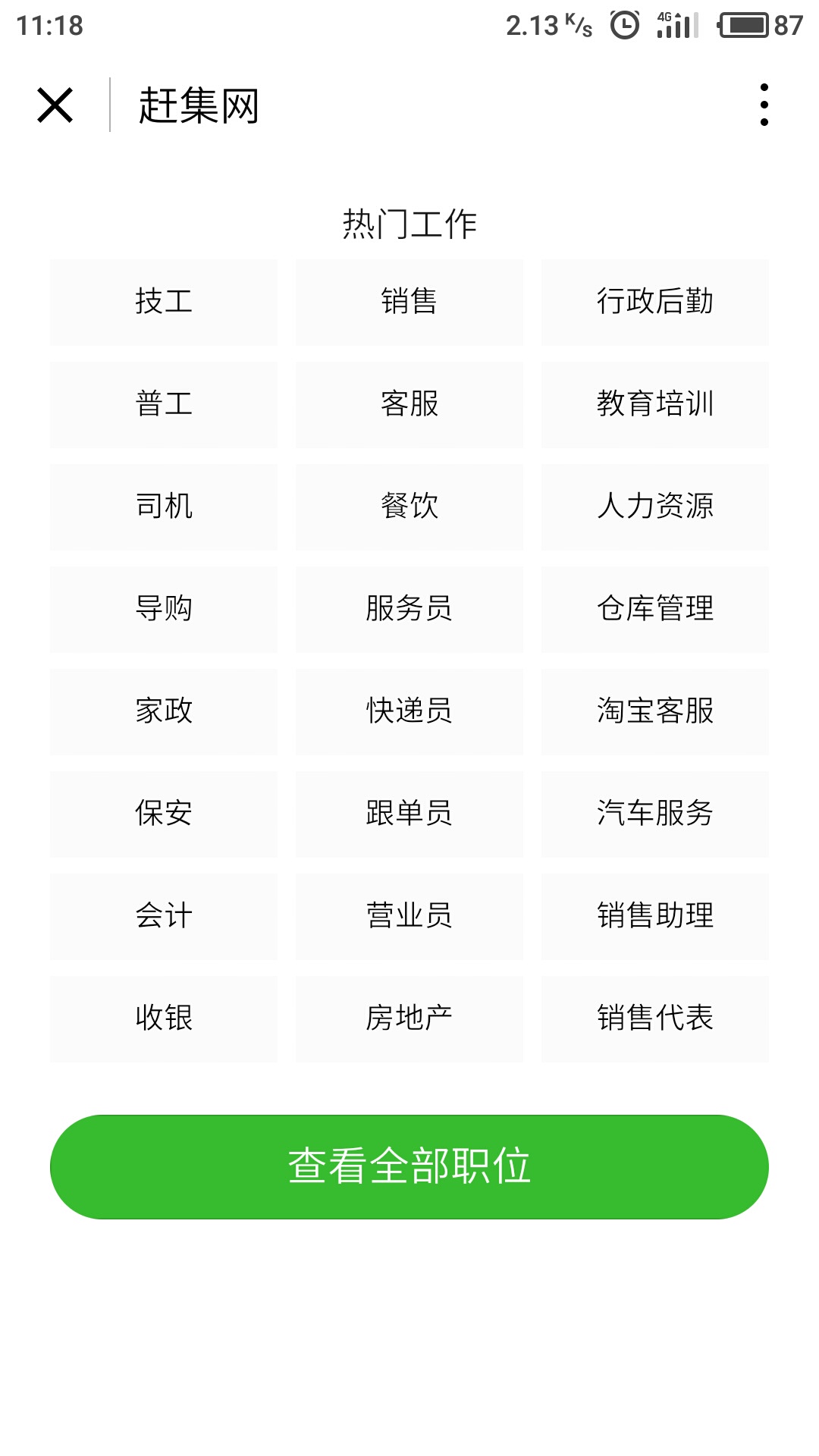Tap the 普工 job tile
The height and width of the screenshot is (1456, 819).
[164, 404]
